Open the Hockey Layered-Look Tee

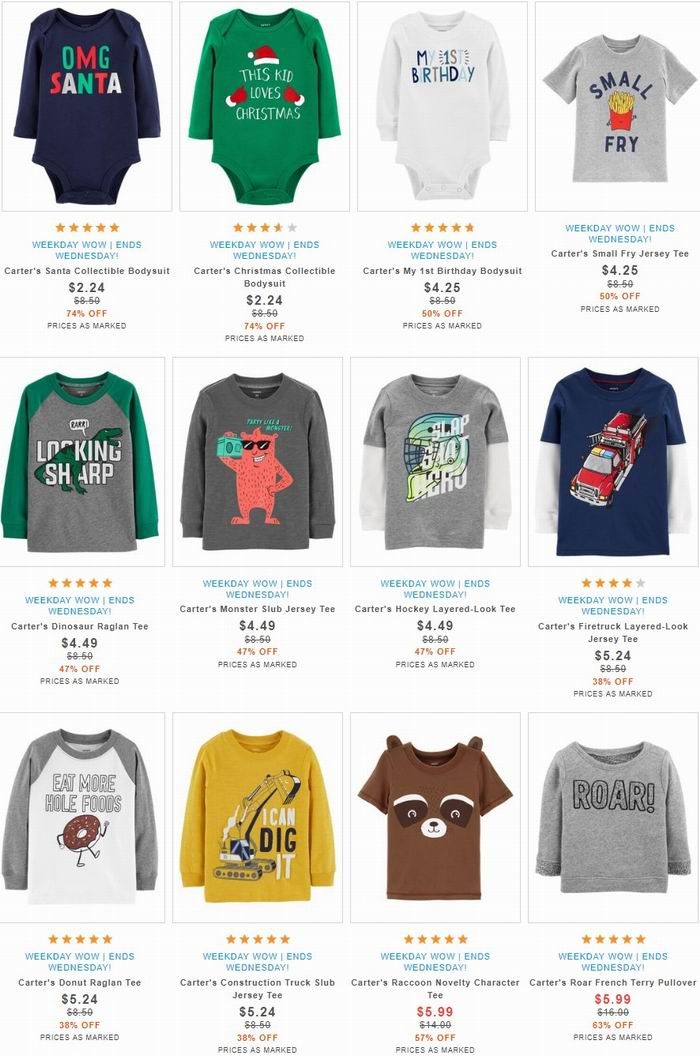[x=435, y=461]
